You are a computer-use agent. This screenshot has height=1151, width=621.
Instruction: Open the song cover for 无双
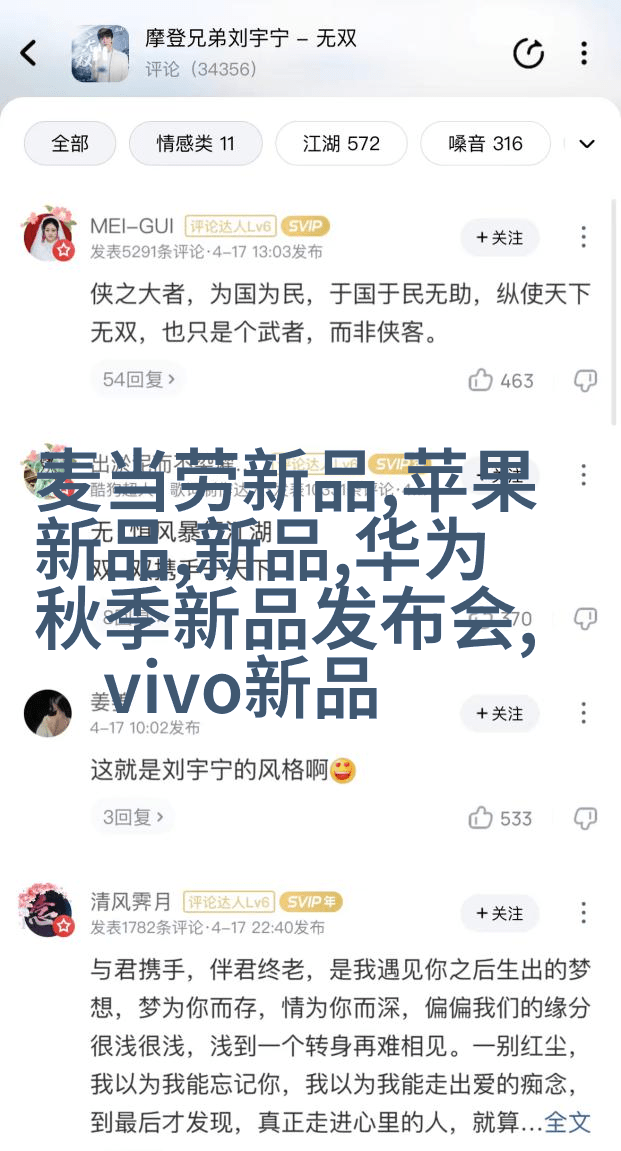point(100,53)
